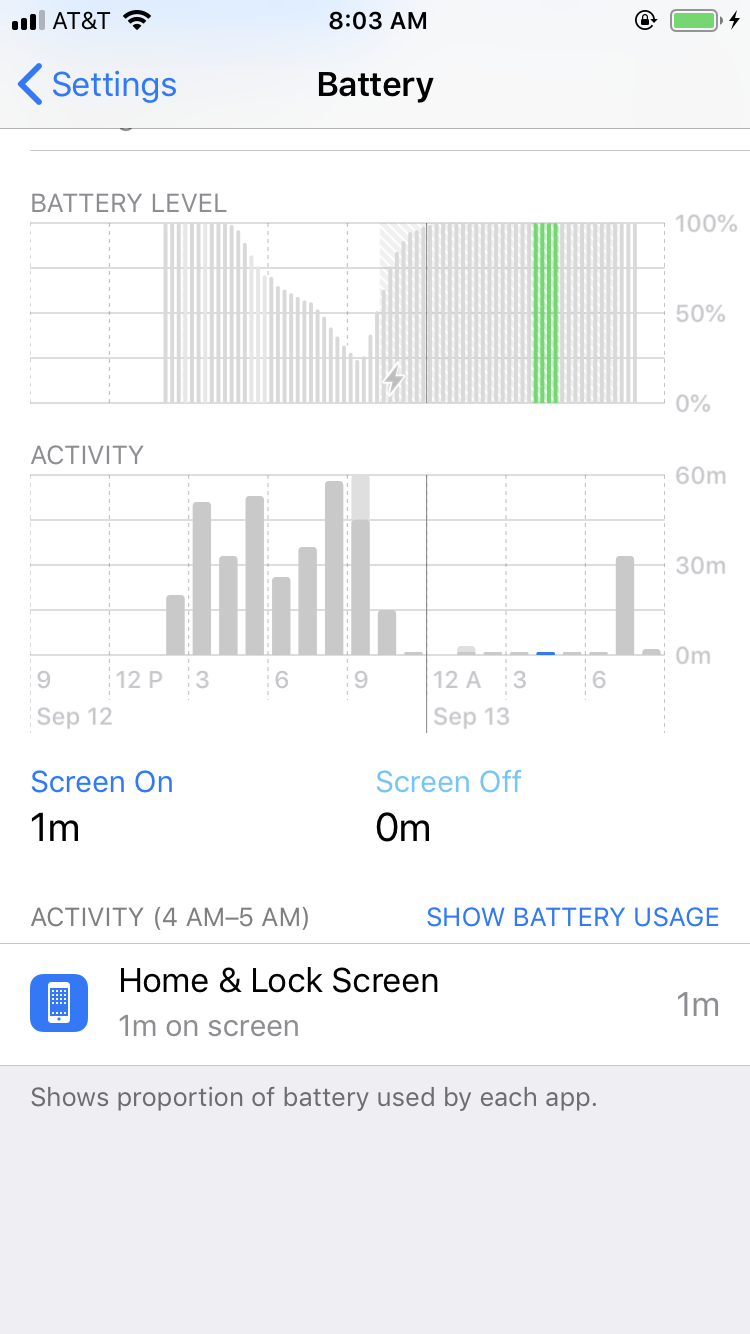Tap SHOW BATTERY USAGE link

[573, 917]
